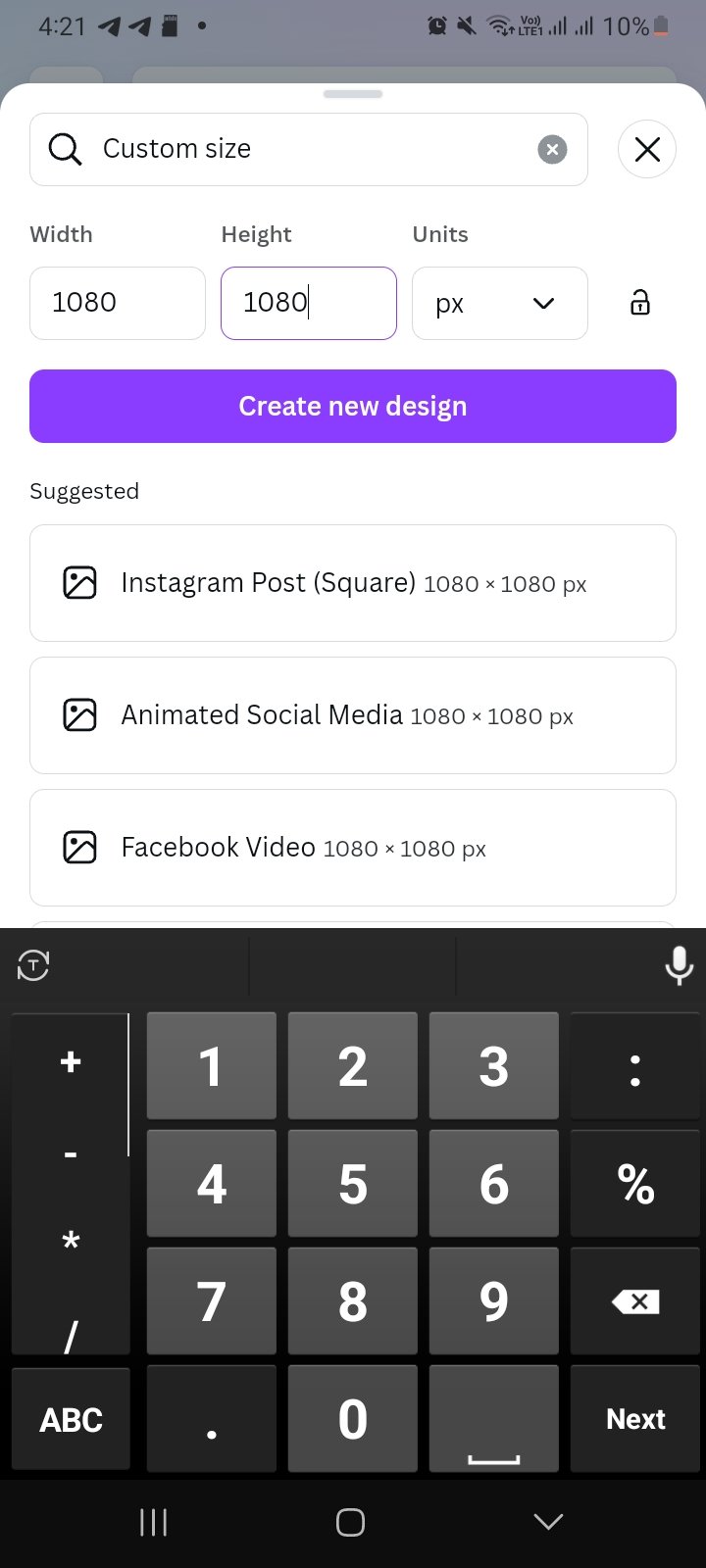Open the Units px dropdown
Image resolution: width=706 pixels, height=1568 pixels.
click(x=500, y=303)
